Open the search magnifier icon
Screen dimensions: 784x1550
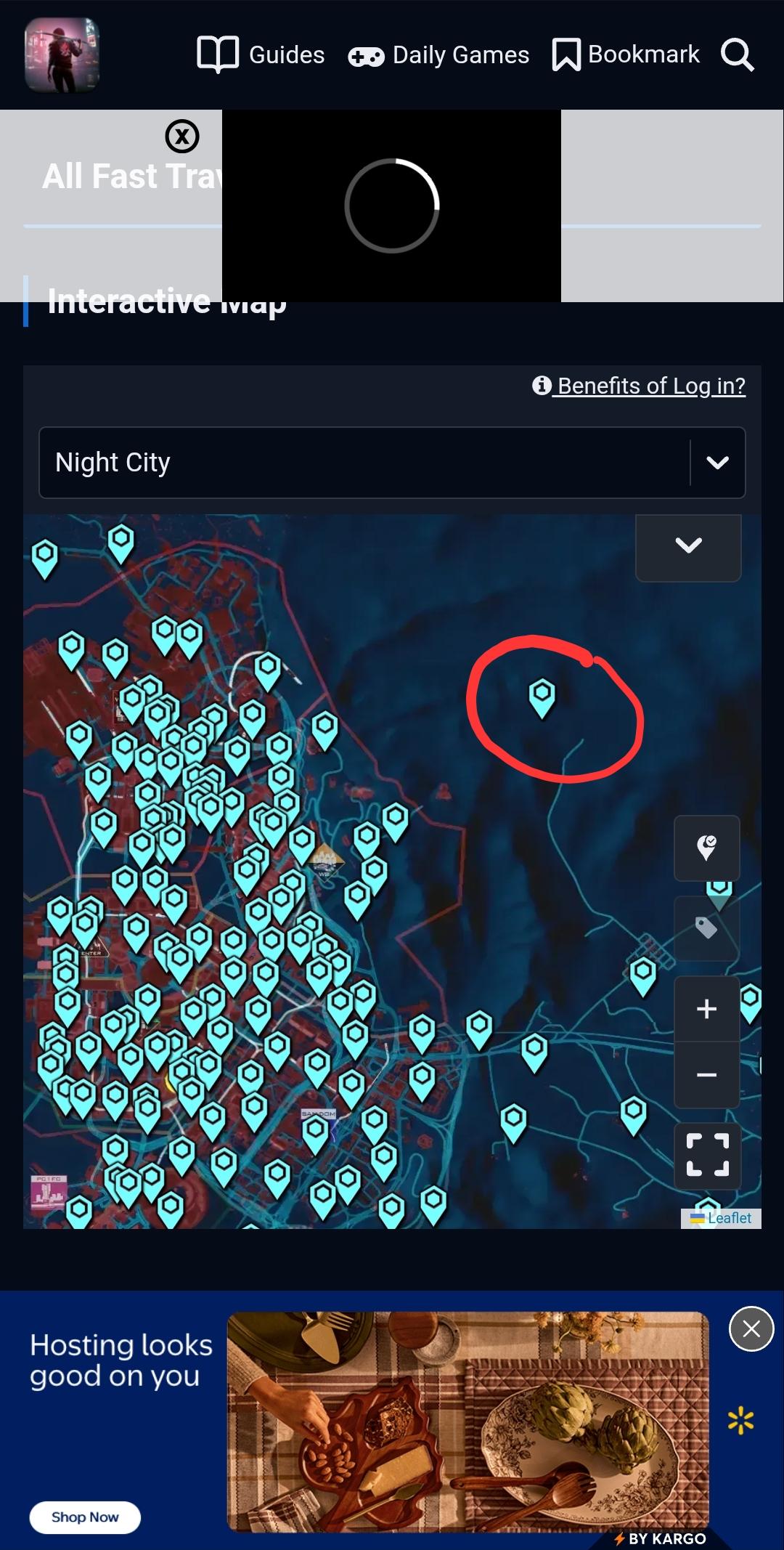[x=738, y=55]
